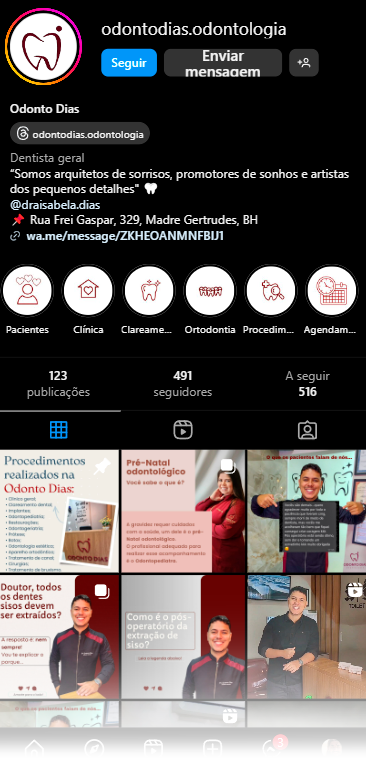Open the post about dentes sisos extraction
This screenshot has width=366, height=766.
pyautogui.click(x=59, y=637)
